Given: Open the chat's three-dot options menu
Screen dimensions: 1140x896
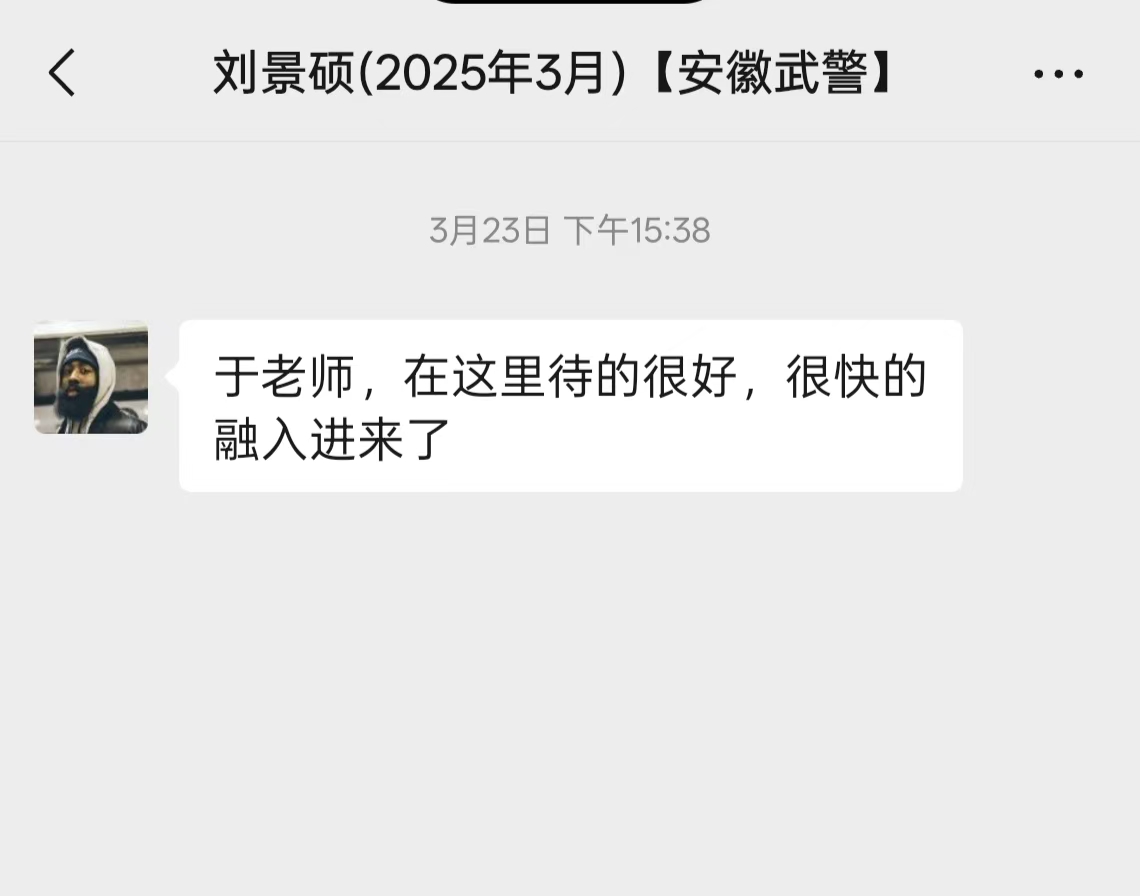Looking at the screenshot, I should coord(1058,74).
